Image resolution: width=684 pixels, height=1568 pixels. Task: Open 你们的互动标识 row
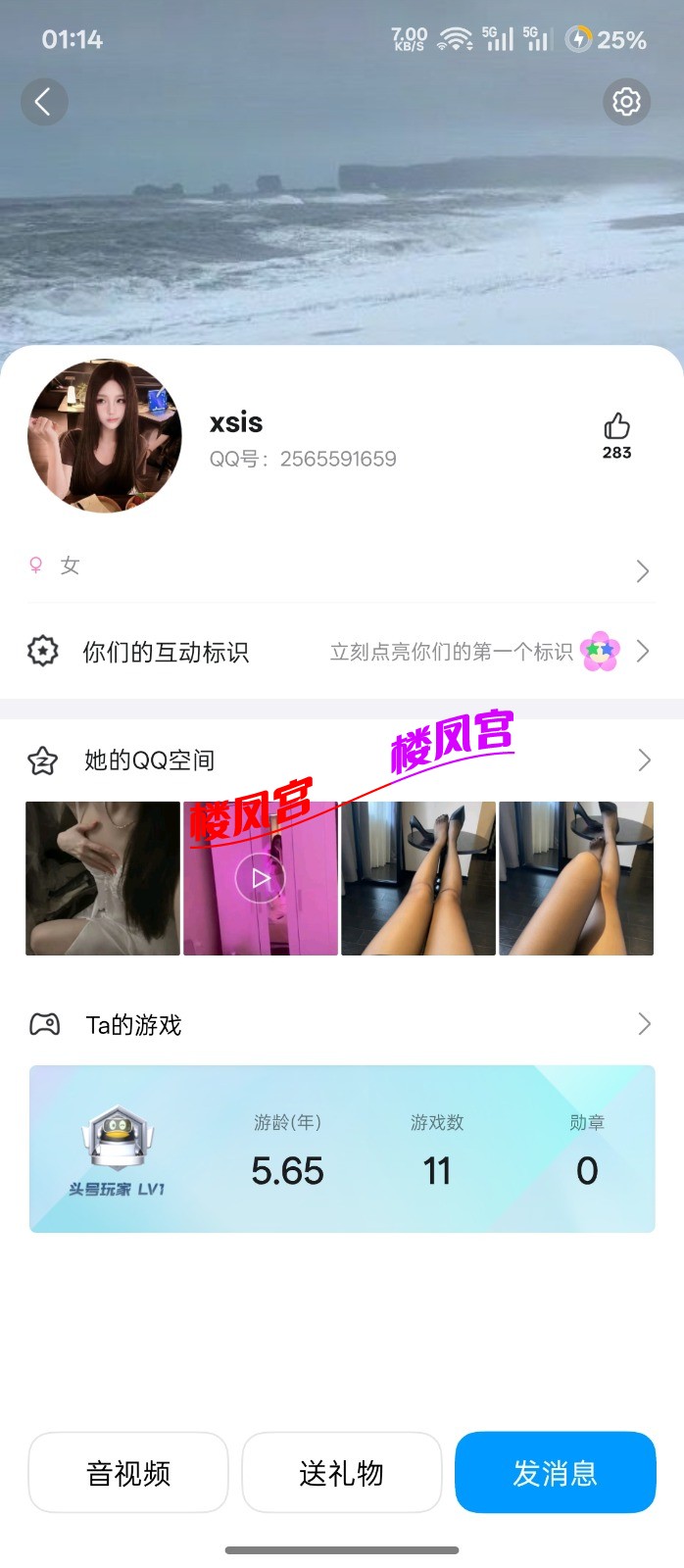click(x=340, y=652)
